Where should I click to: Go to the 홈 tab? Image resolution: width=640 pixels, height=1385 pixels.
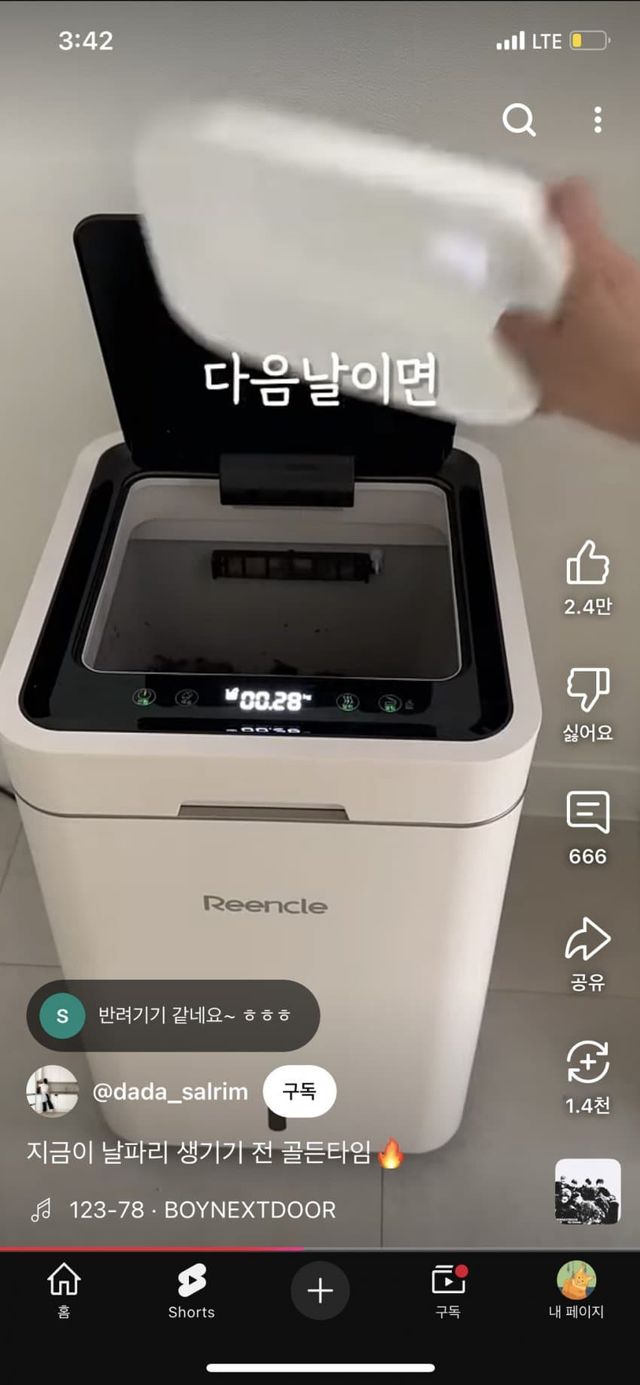tap(64, 1290)
